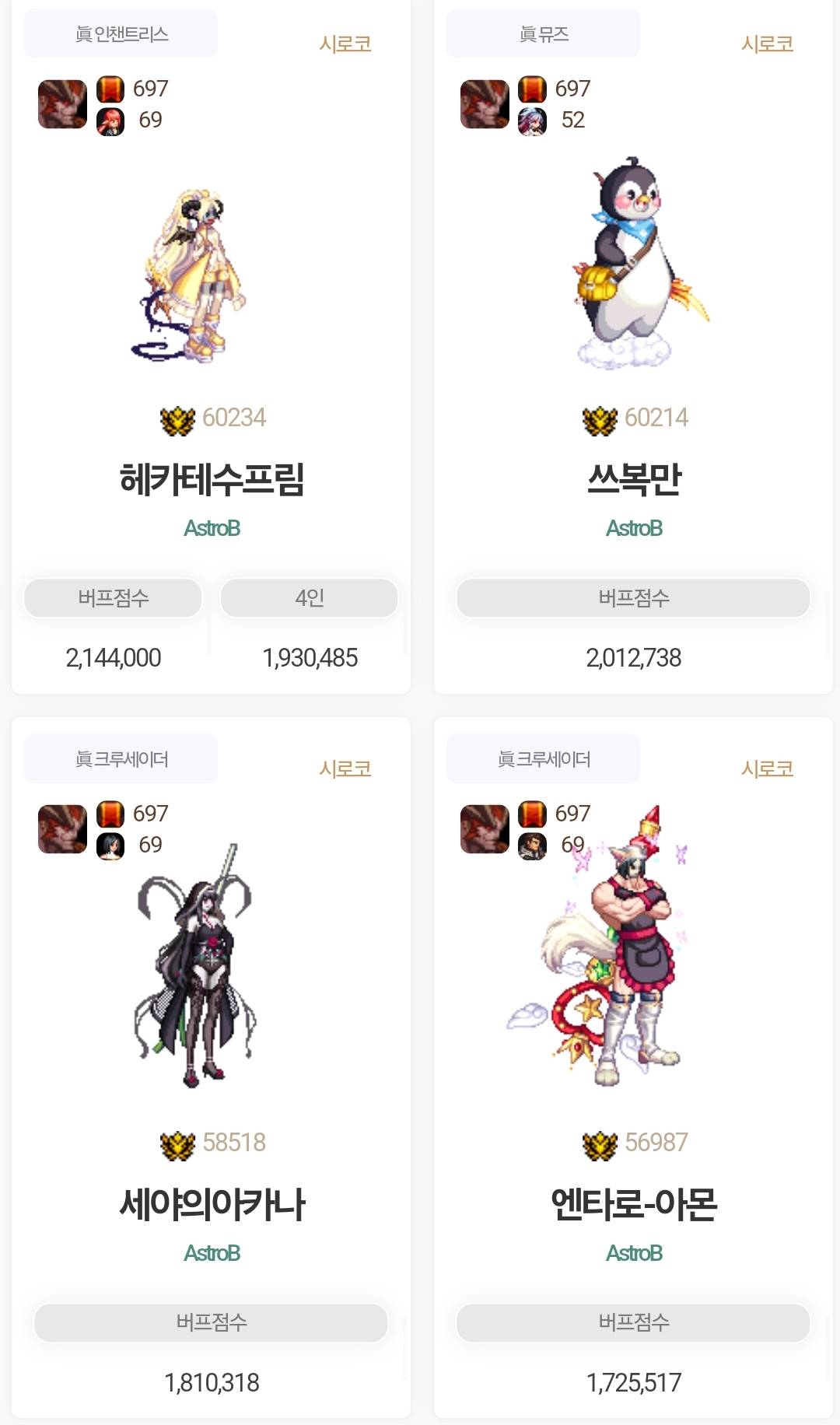Open the 쓰복만 character card
The image size is (840, 1425).
pyautogui.click(x=633, y=479)
